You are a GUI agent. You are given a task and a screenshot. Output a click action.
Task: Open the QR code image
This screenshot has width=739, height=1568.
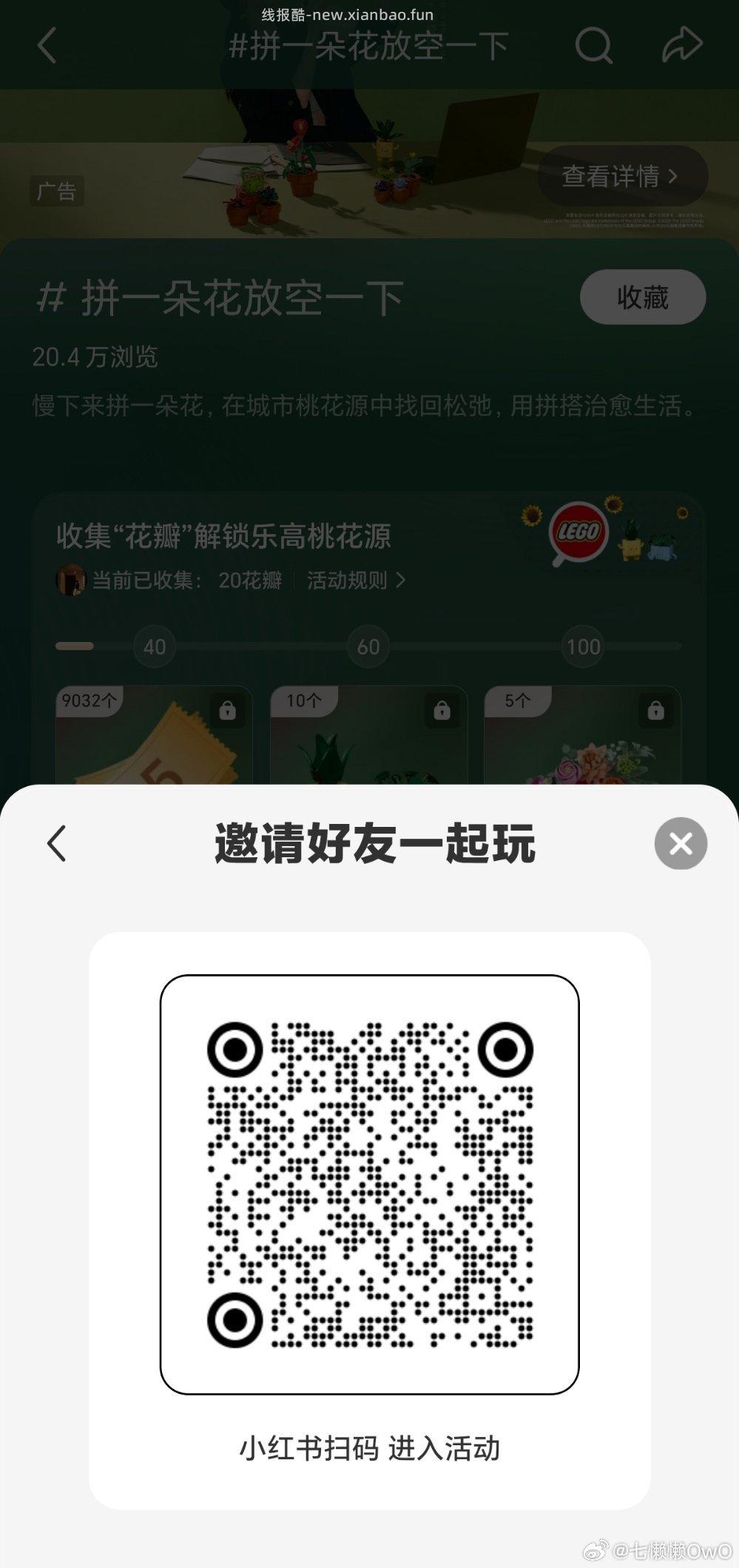click(370, 1183)
